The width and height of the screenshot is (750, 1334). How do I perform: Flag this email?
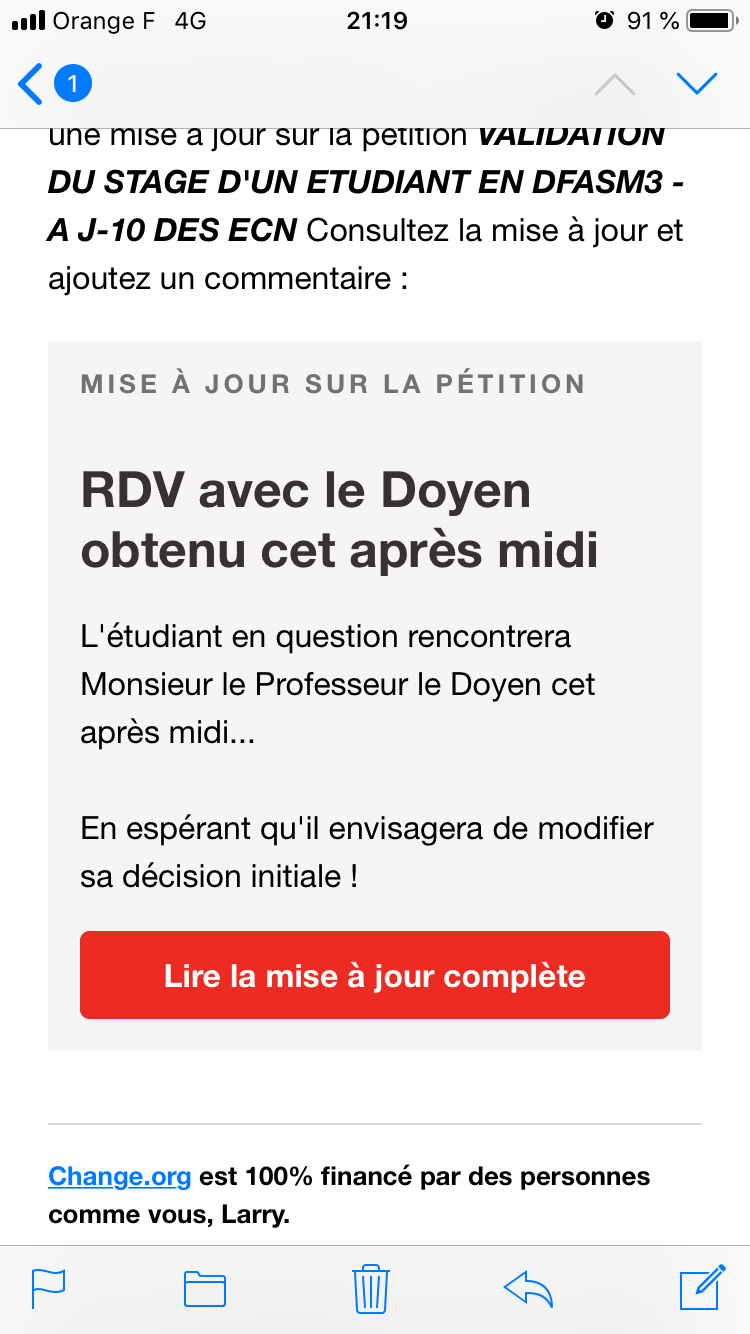tap(48, 1289)
